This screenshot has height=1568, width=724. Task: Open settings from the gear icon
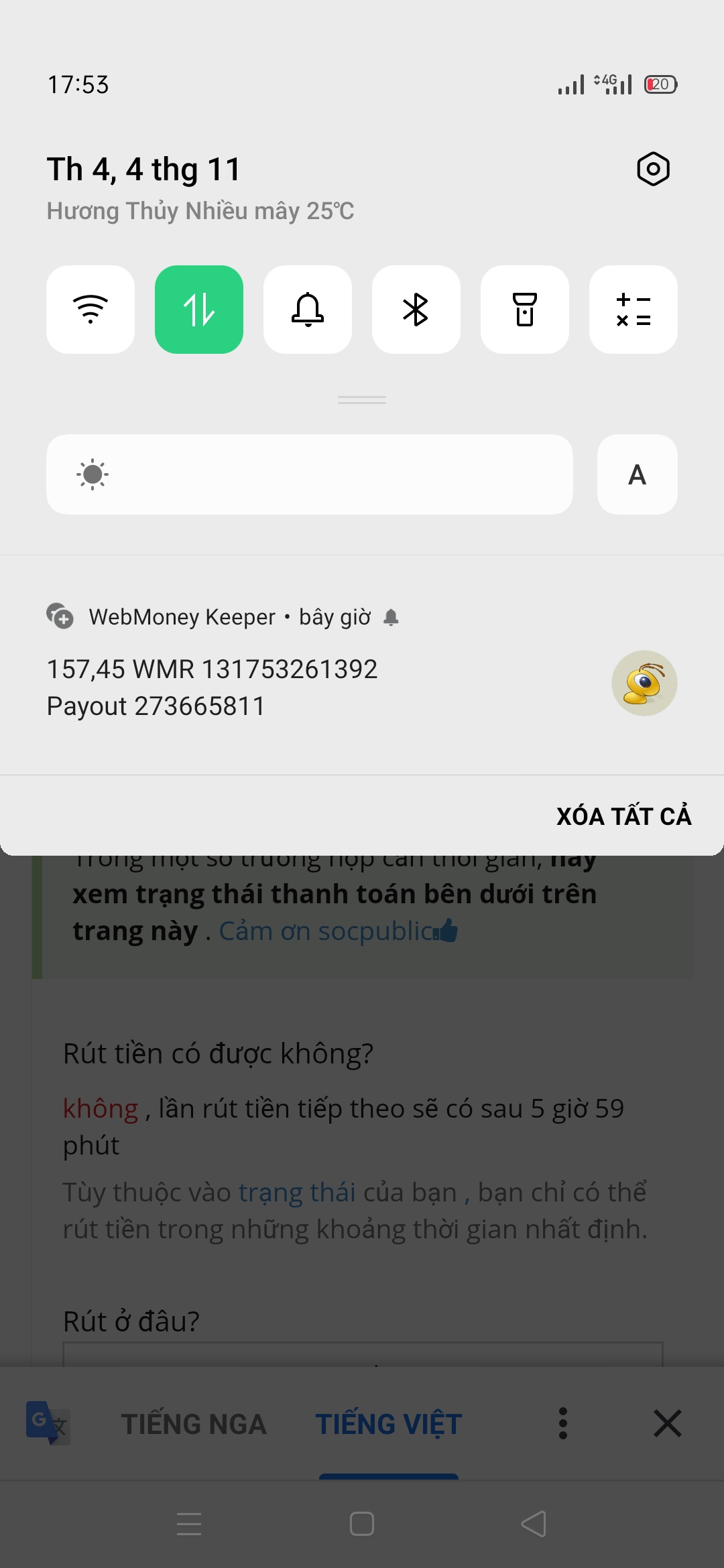653,169
